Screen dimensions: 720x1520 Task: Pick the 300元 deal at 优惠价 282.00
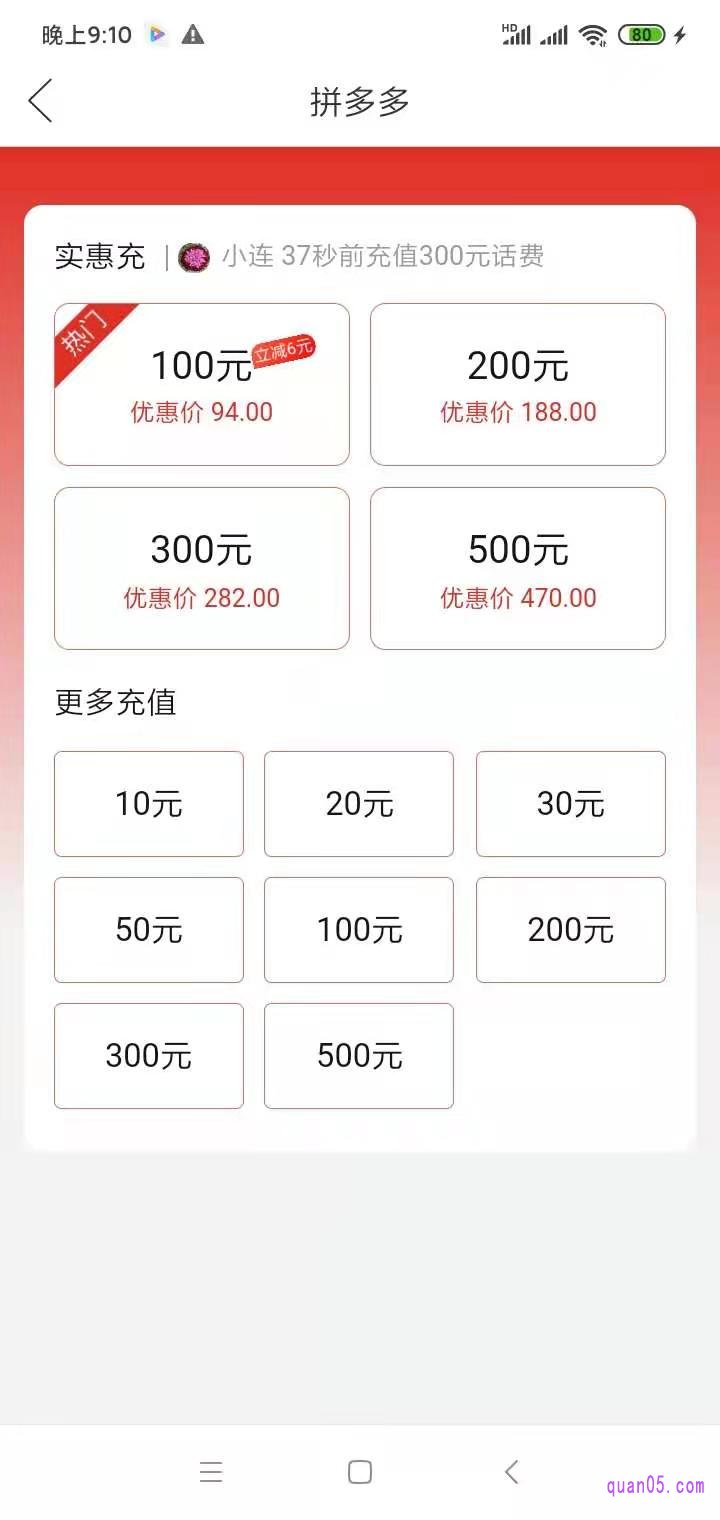coord(201,568)
